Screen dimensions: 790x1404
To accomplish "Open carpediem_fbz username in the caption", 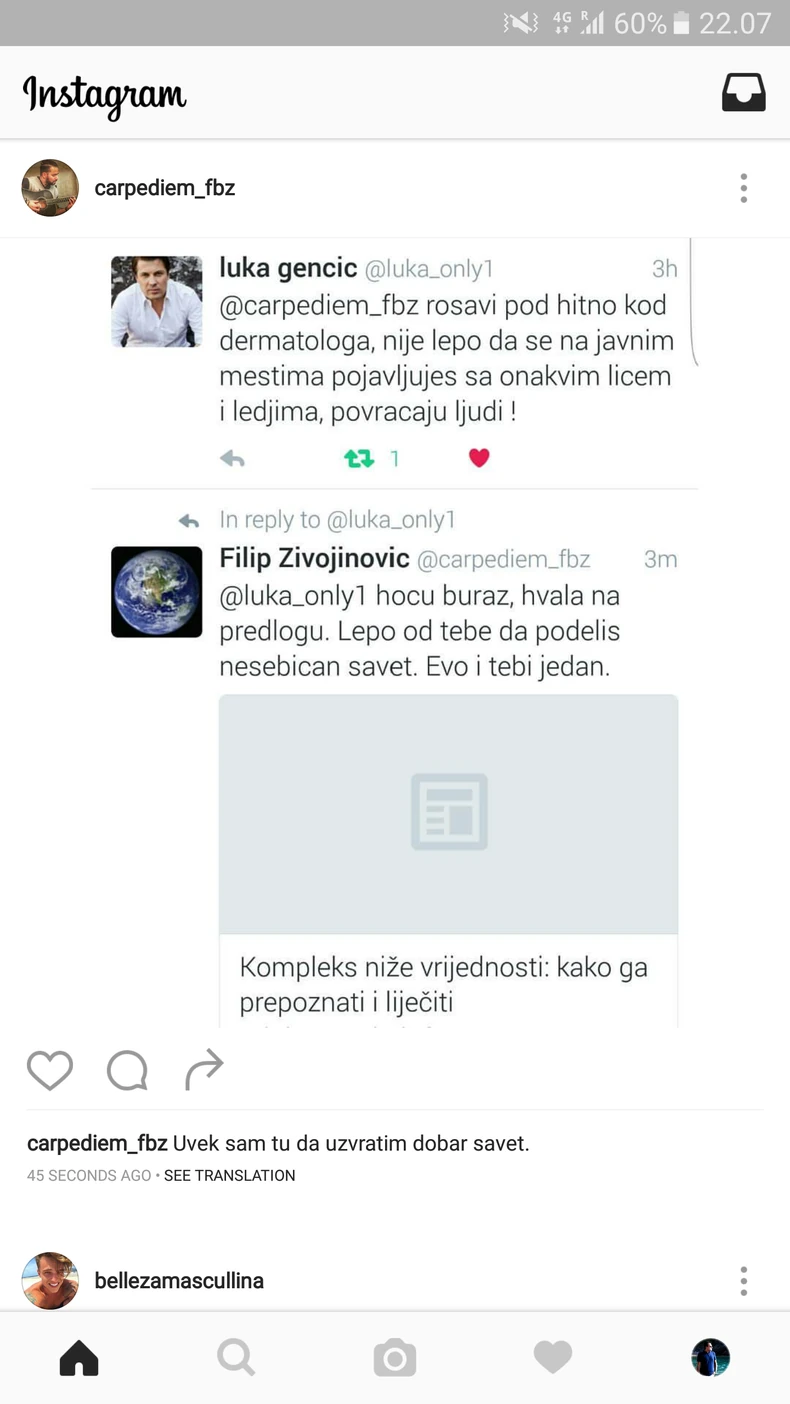I will [96, 1142].
